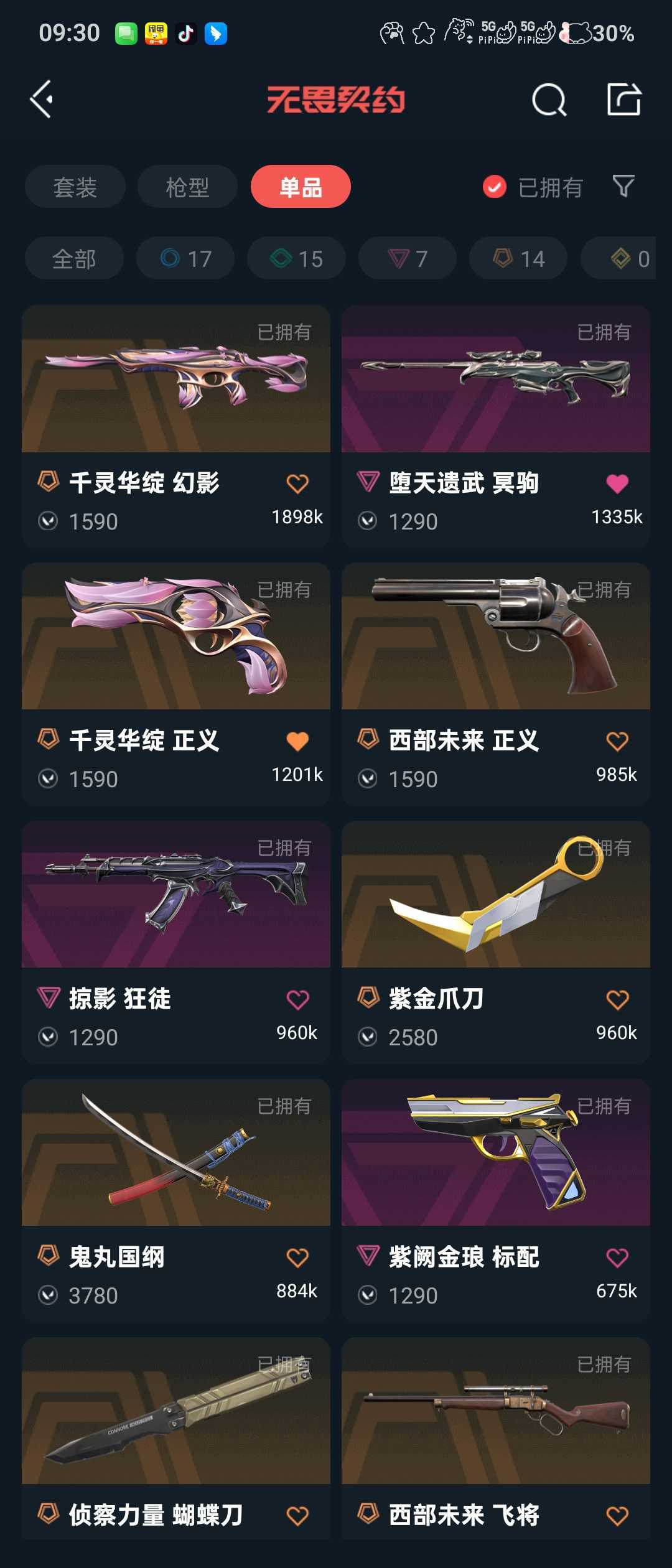Image resolution: width=672 pixels, height=1568 pixels.
Task: Select the orange tier filter showing 14
Action: 517,258
